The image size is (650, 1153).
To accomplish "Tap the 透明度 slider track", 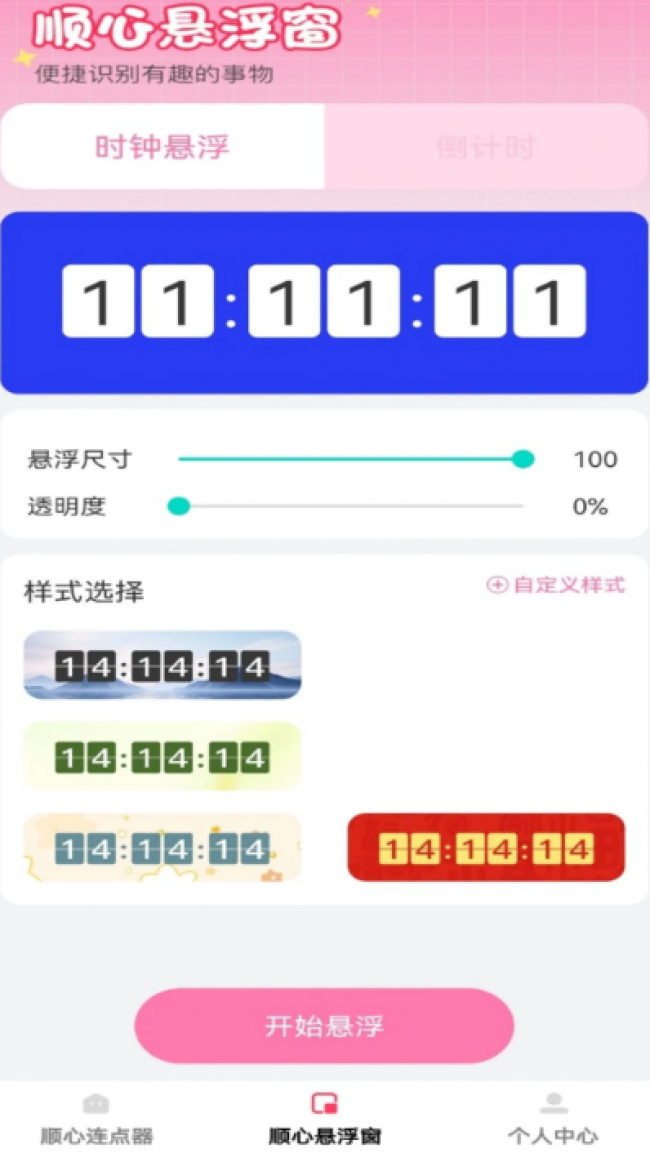I will click(x=350, y=506).
